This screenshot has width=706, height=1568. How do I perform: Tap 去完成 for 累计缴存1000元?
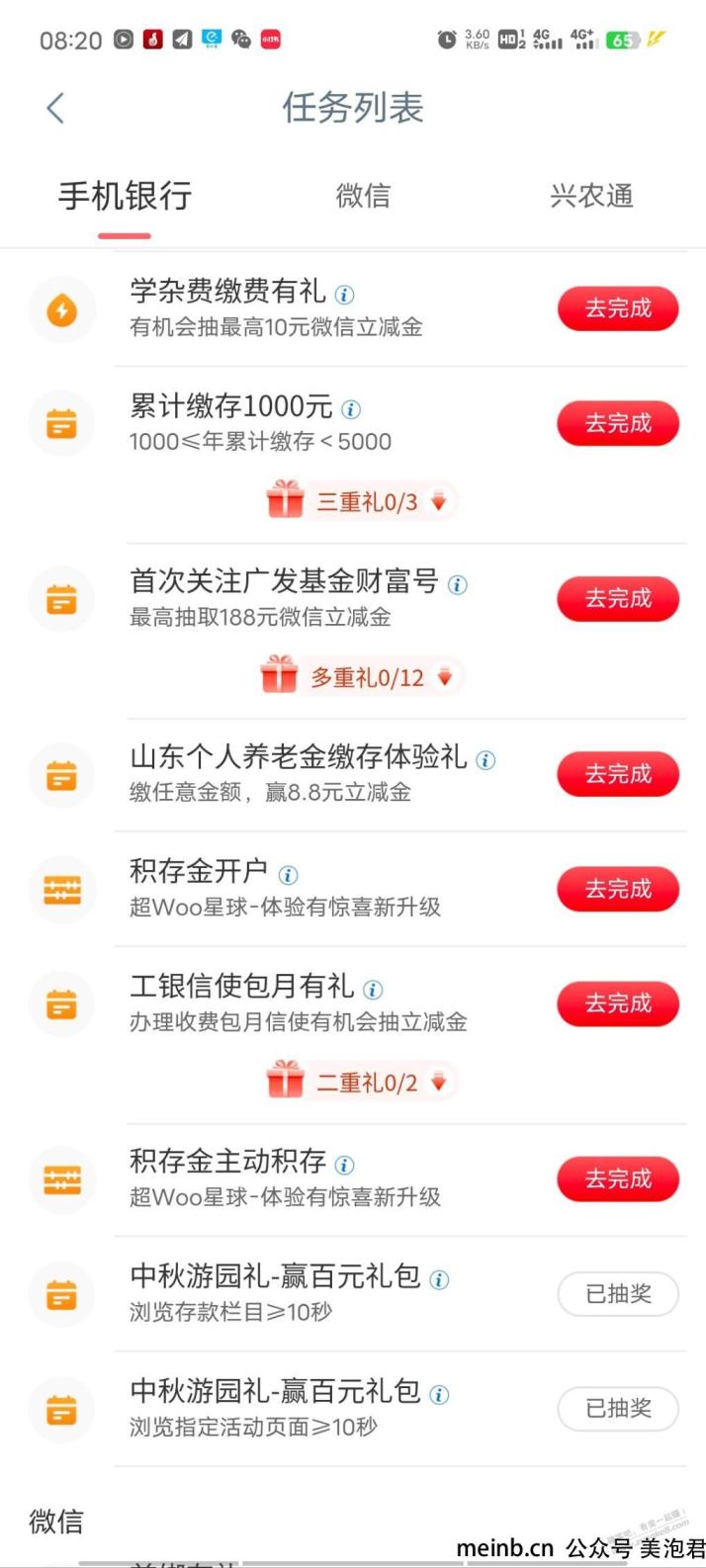pos(618,423)
